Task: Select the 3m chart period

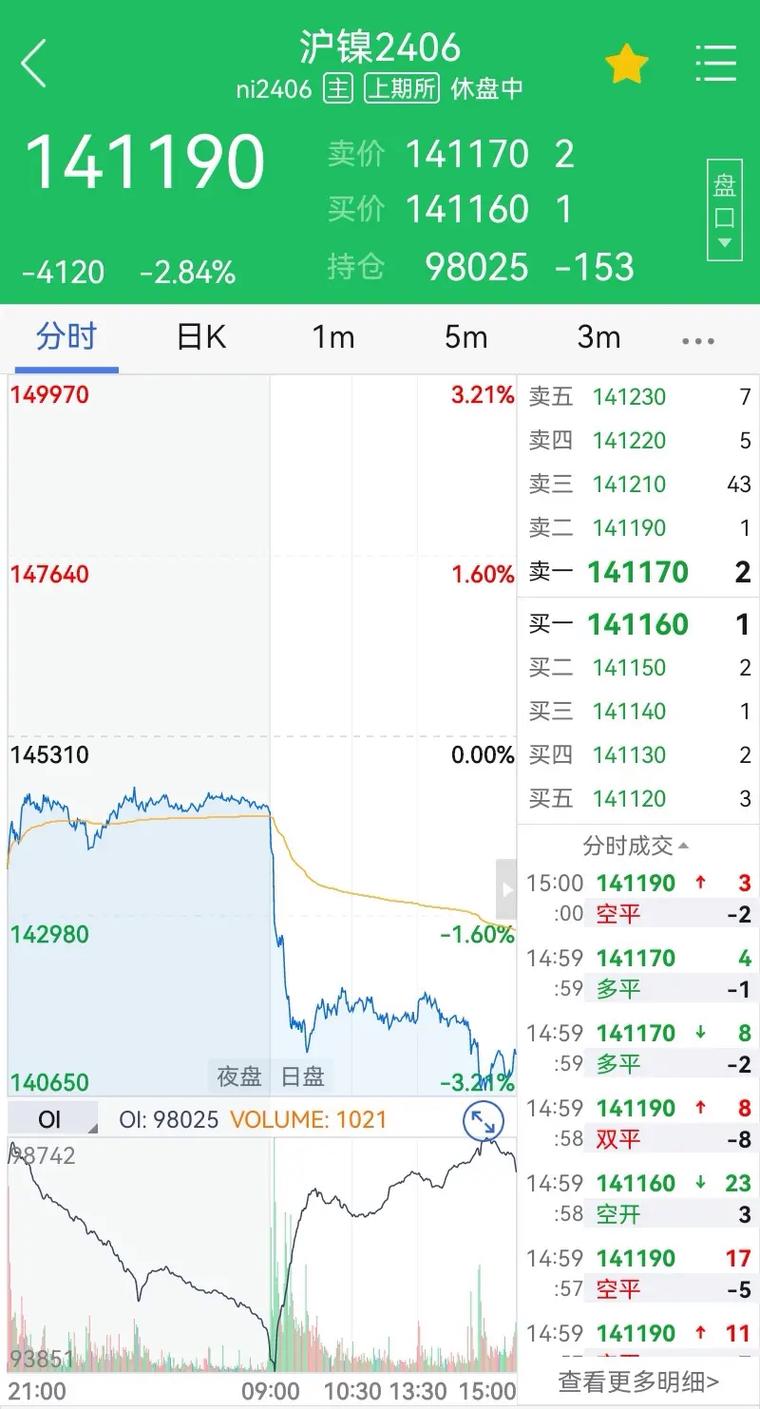Action: 598,337
